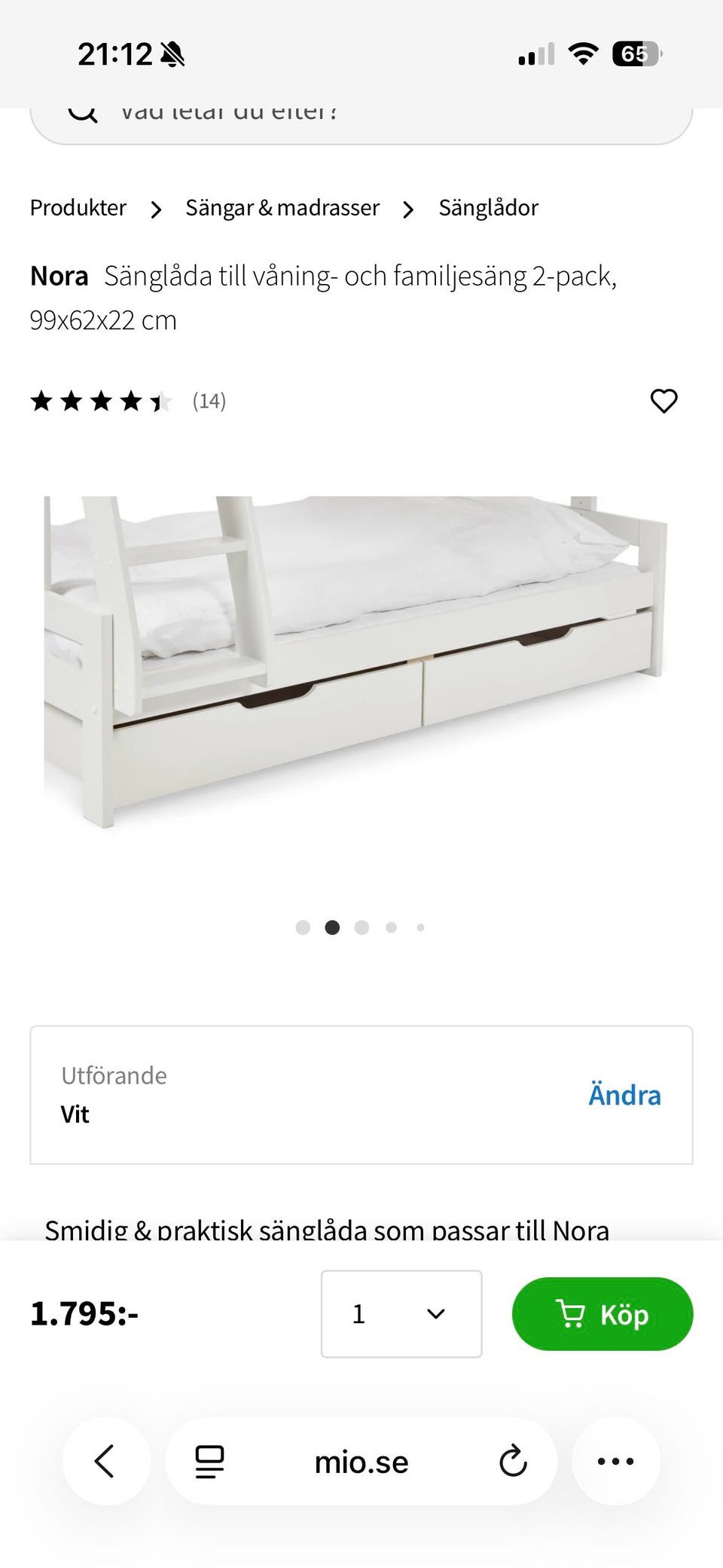Tap the browser back arrow
The width and height of the screenshot is (723, 1568).
106,1461
